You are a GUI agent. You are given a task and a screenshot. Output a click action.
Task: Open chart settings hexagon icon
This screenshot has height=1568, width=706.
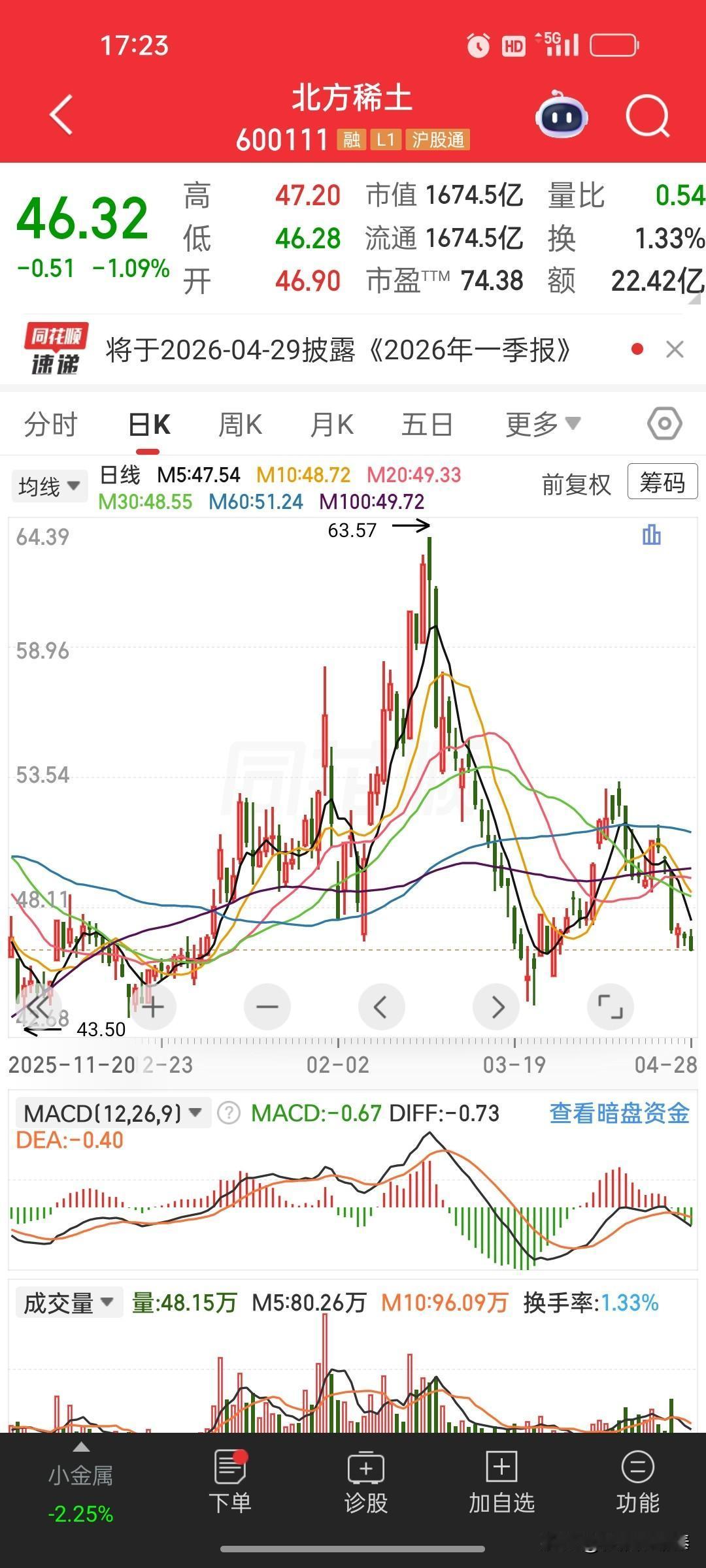[665, 424]
